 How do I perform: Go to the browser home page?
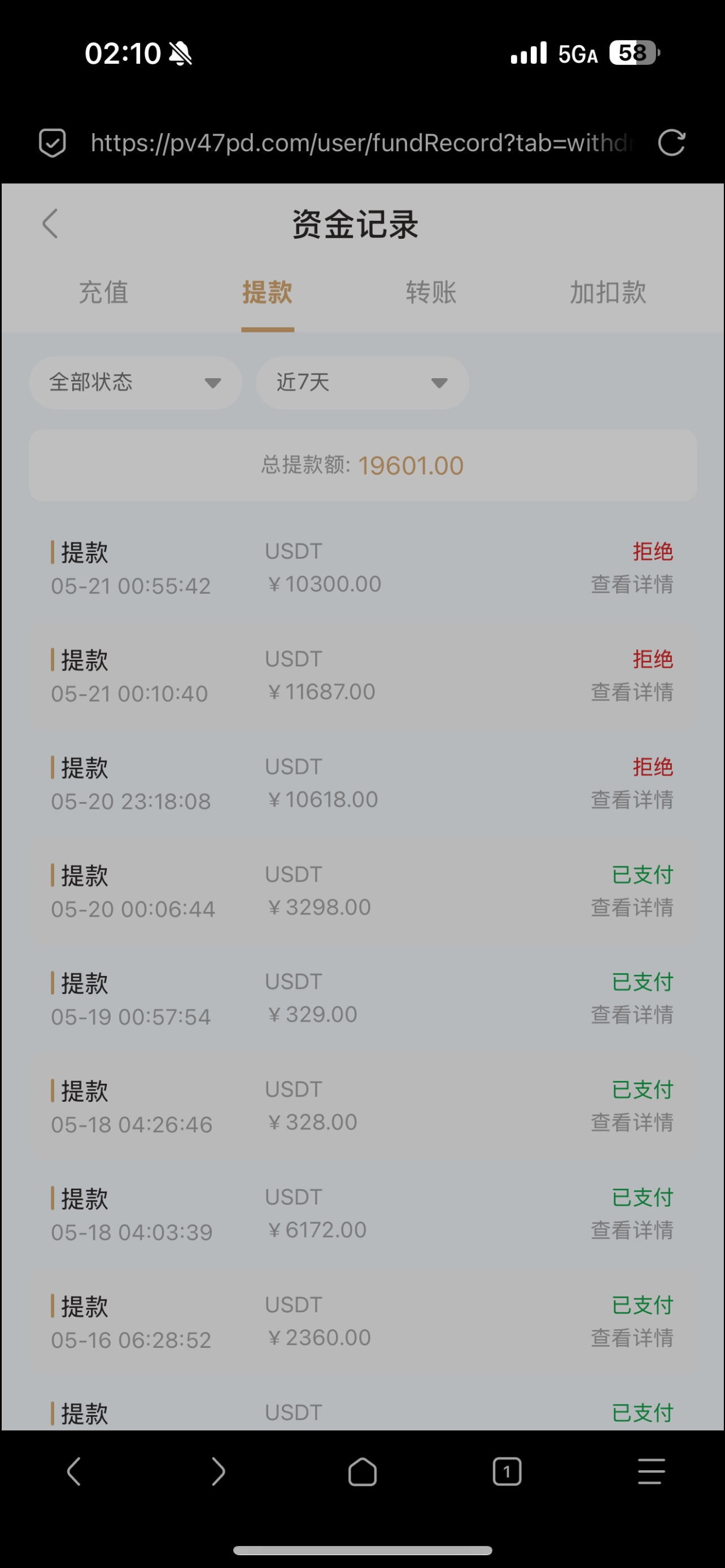tap(362, 1473)
